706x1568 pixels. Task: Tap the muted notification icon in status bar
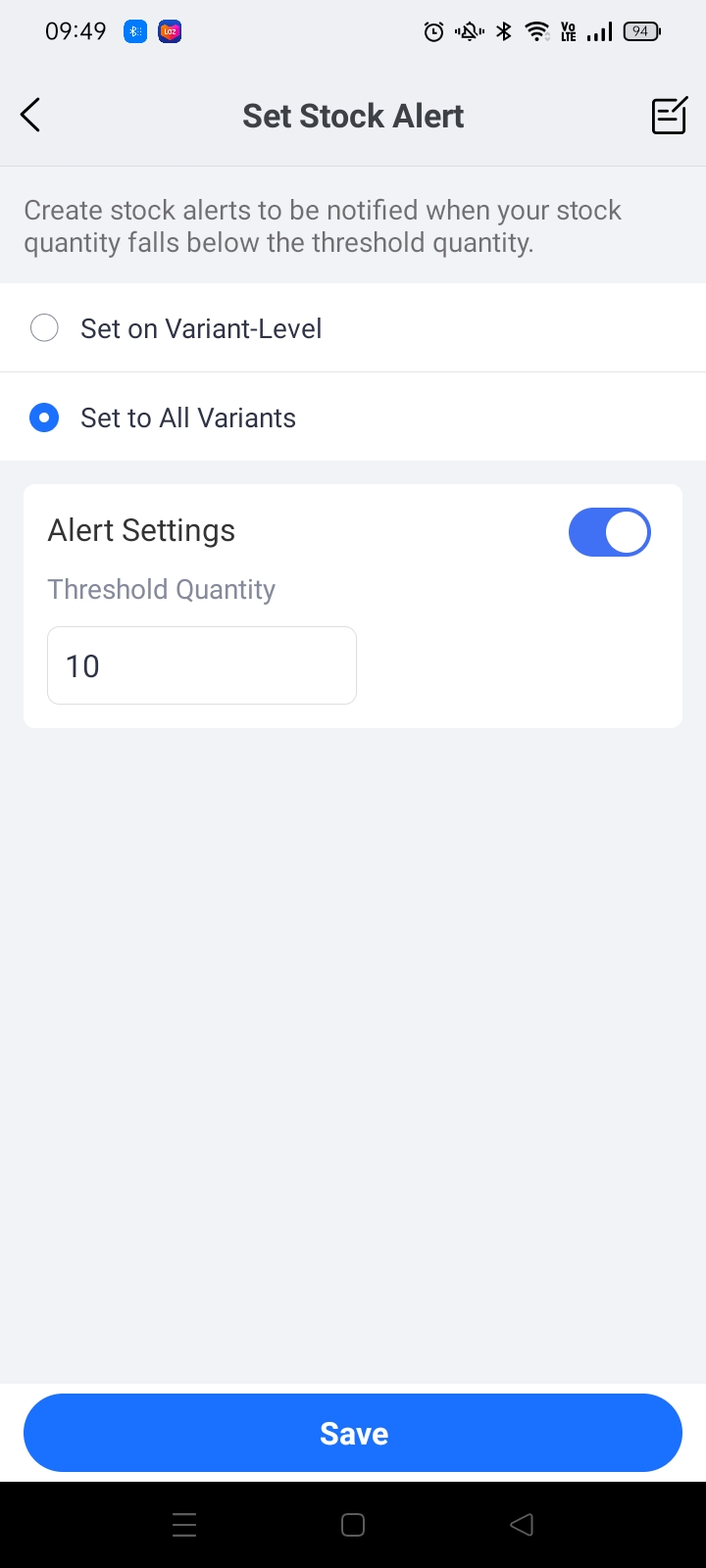(x=469, y=30)
